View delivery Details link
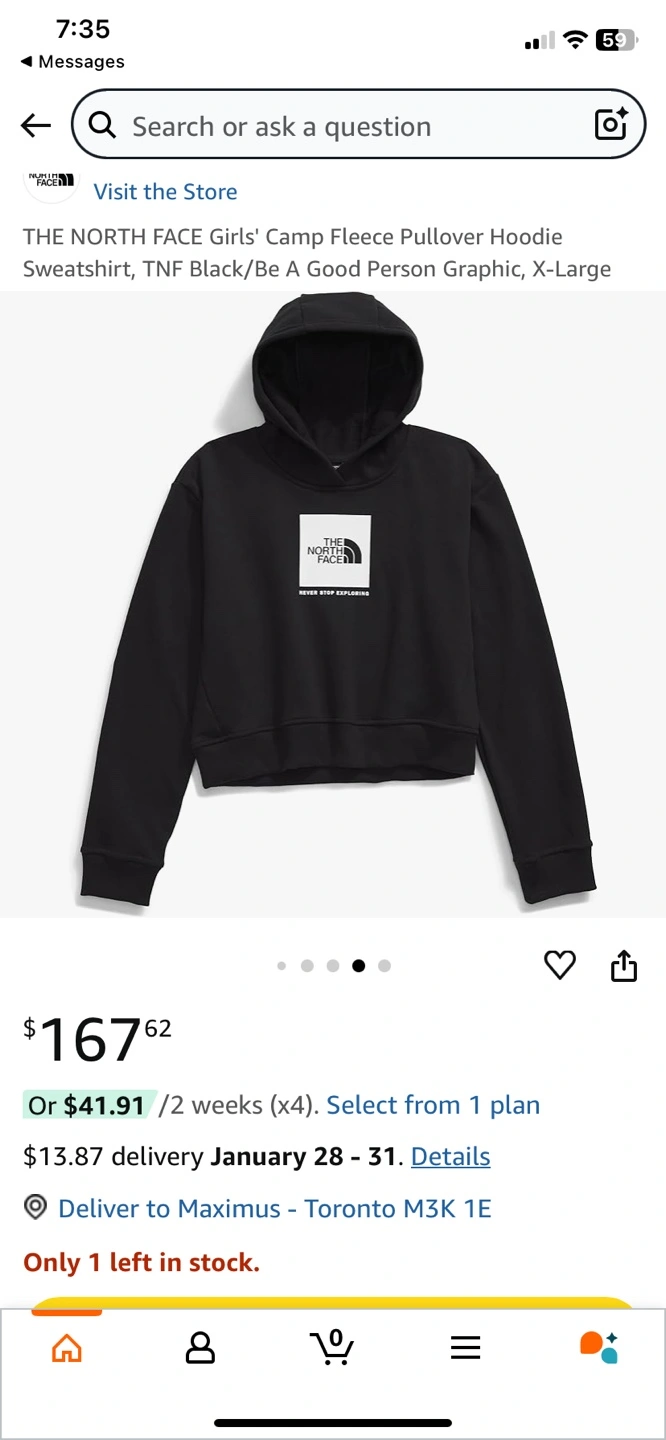Viewport: 666px width, 1440px height. pos(450,1157)
